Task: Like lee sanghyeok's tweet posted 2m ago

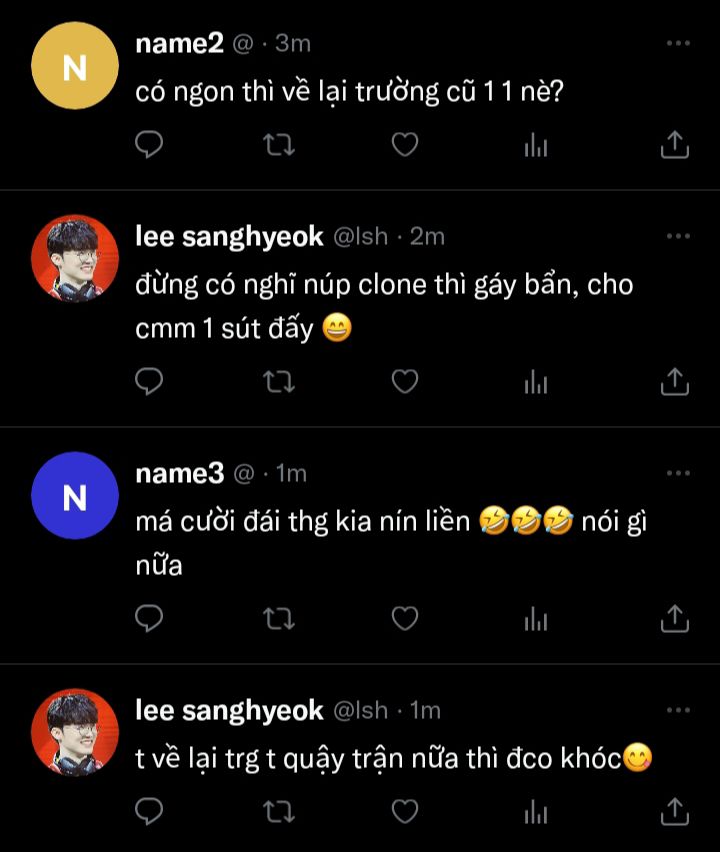Action: pyautogui.click(x=404, y=381)
